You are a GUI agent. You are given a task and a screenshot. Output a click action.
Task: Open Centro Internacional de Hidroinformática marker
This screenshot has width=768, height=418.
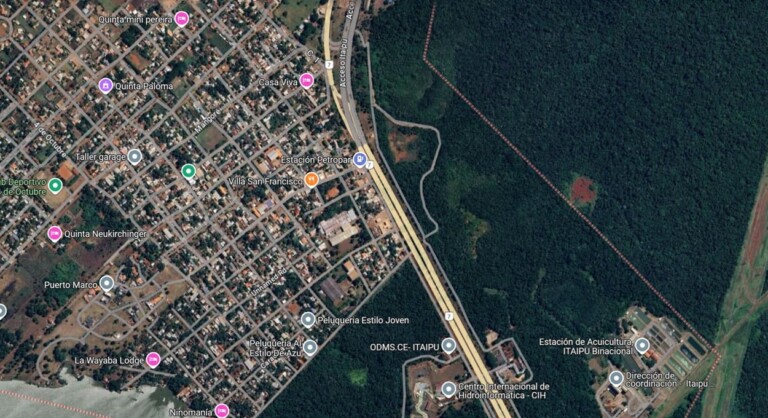(448, 389)
